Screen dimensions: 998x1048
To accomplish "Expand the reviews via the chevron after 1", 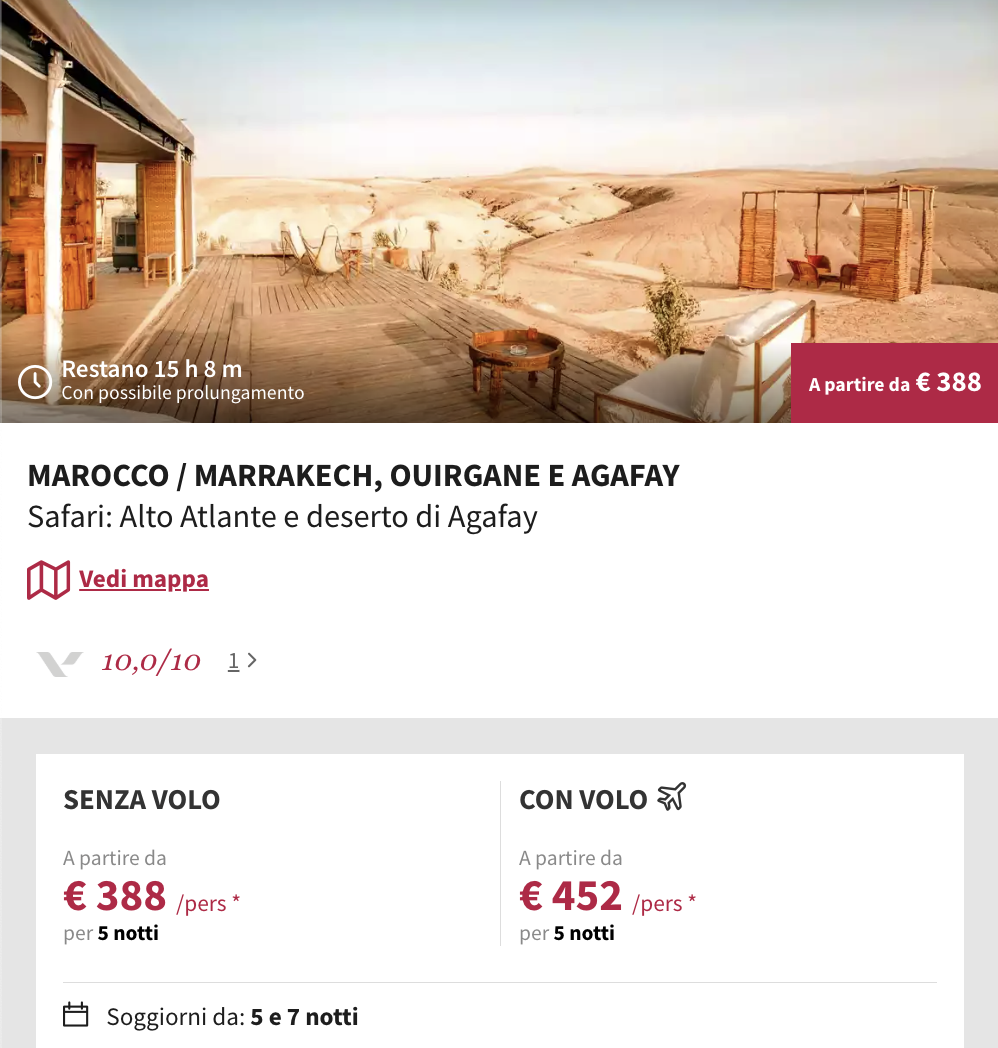I will point(252,658).
